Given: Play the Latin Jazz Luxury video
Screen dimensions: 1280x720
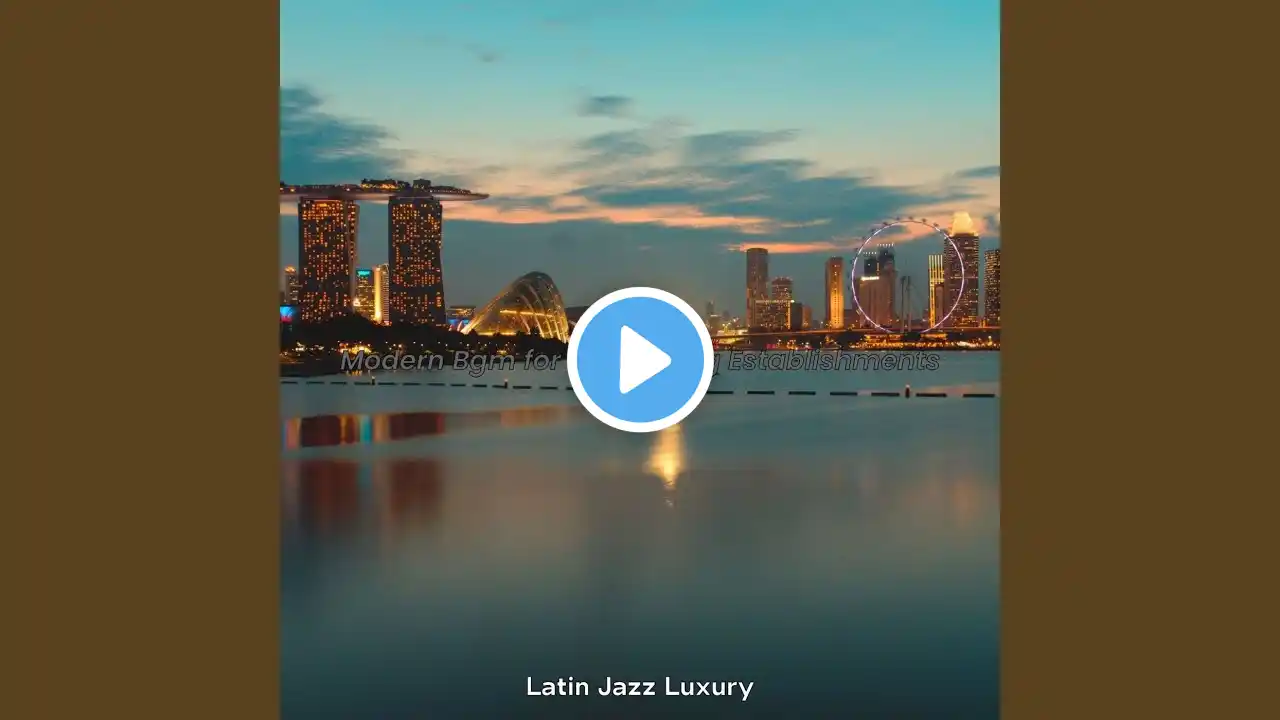Looking at the screenshot, I should [x=640, y=360].
